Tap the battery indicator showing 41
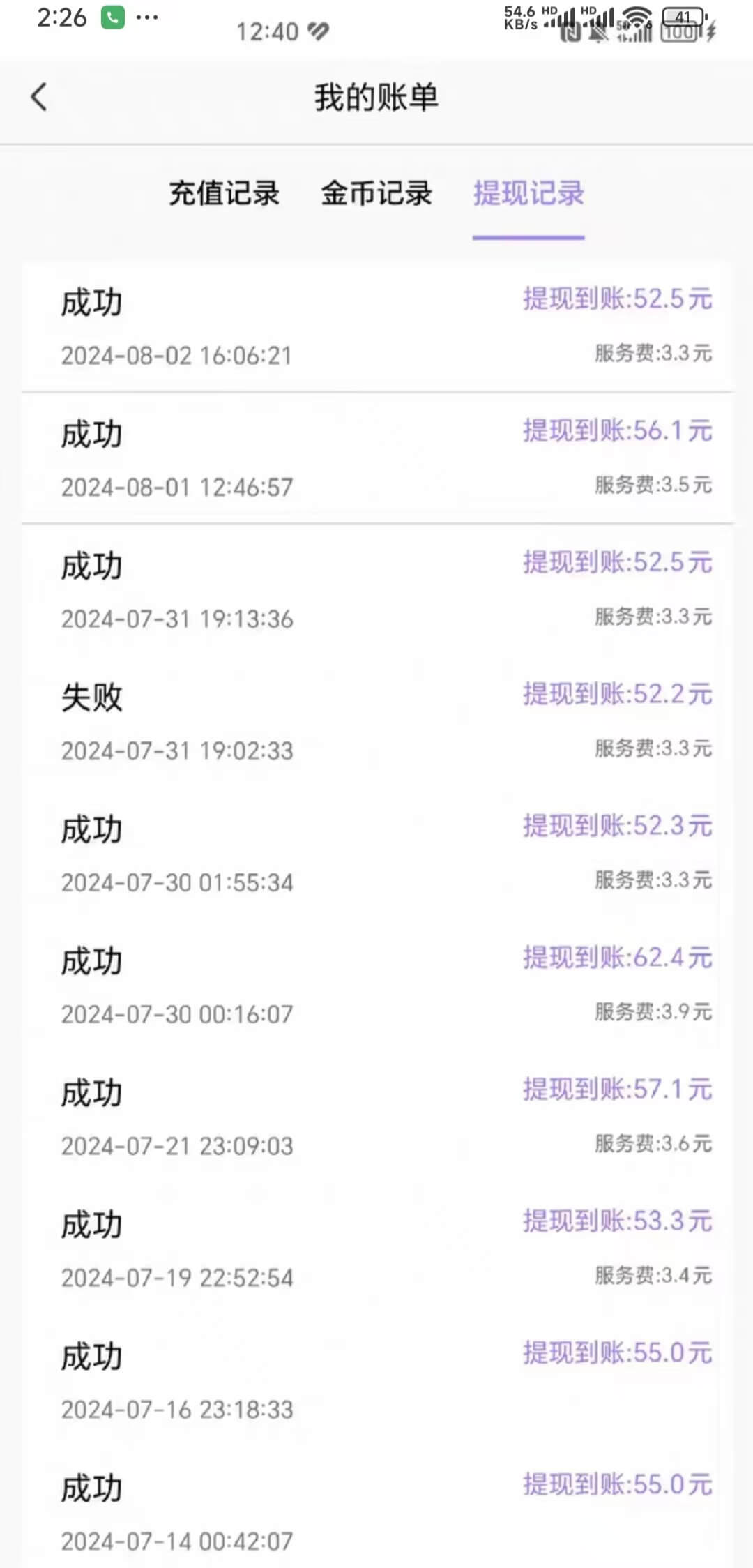753x1568 pixels. (682, 17)
